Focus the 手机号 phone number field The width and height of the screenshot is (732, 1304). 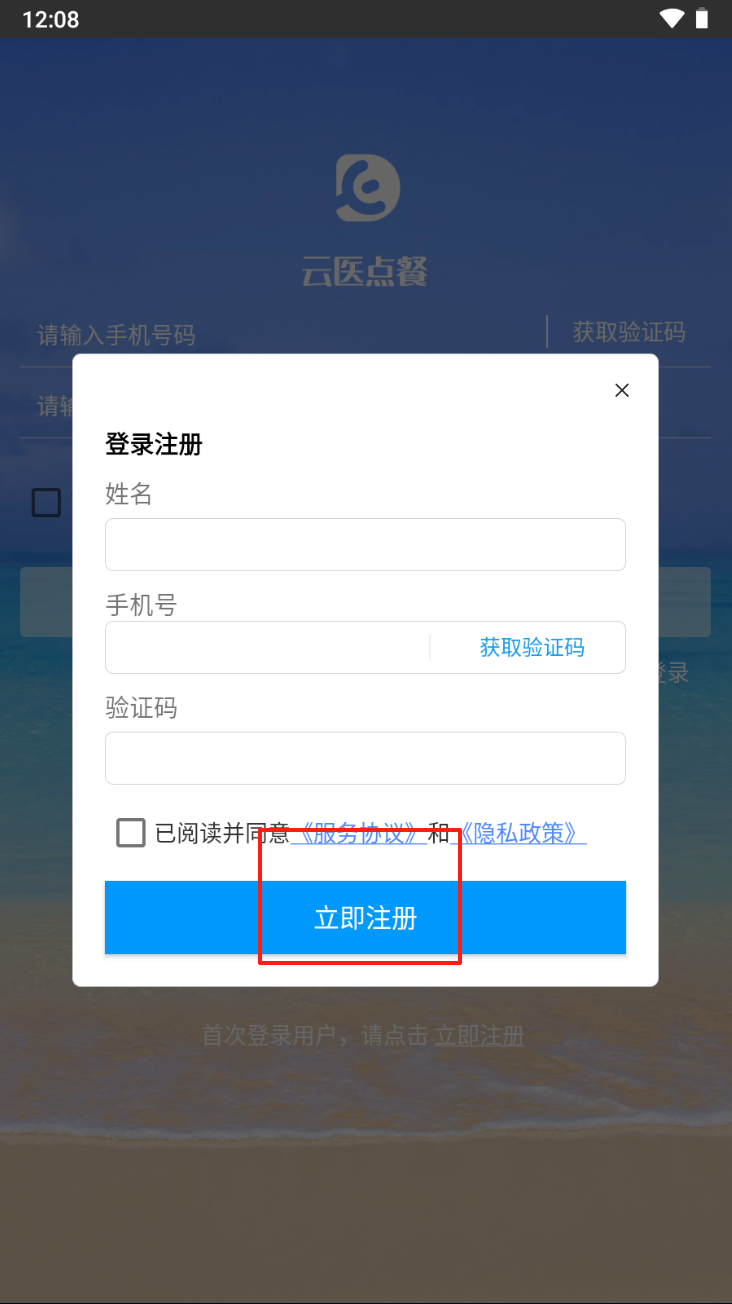[267, 647]
